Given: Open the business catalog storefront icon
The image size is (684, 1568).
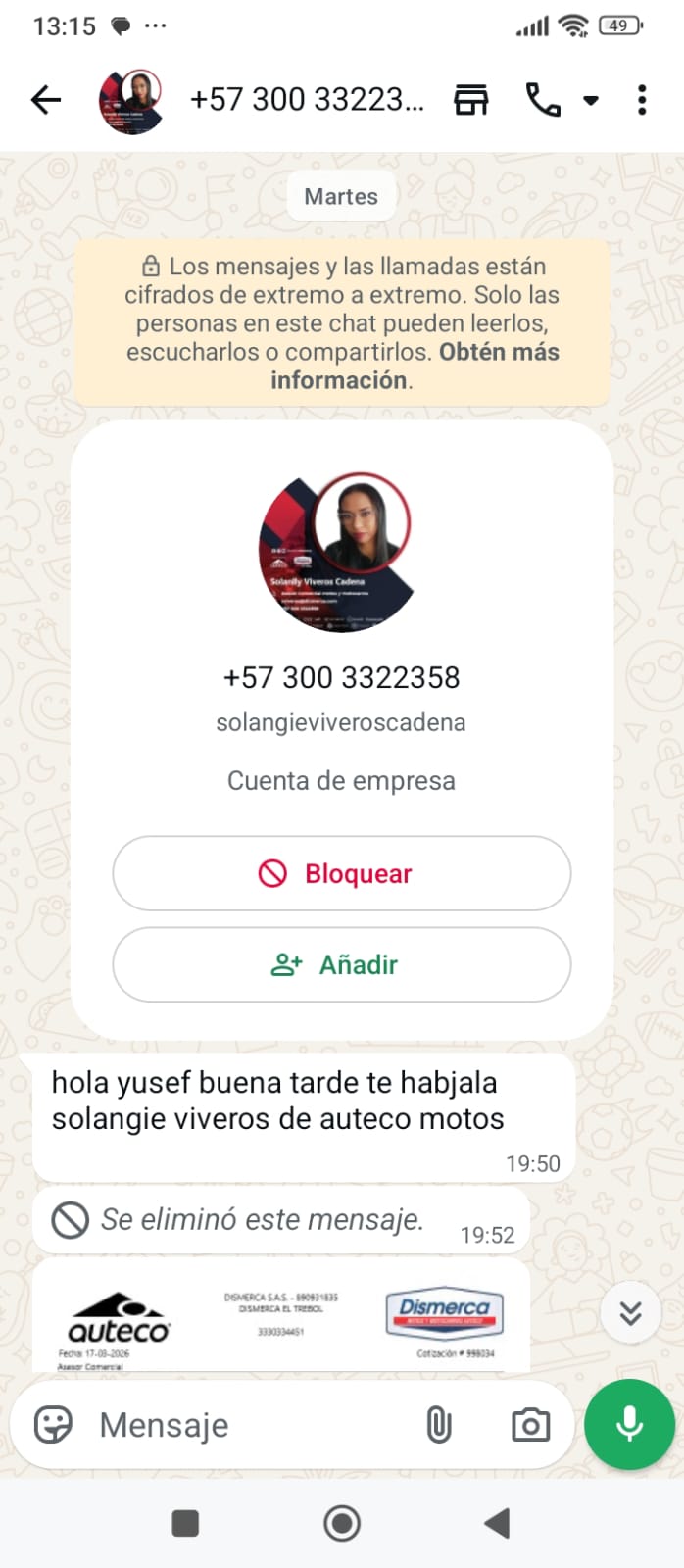Looking at the screenshot, I should coord(470,100).
